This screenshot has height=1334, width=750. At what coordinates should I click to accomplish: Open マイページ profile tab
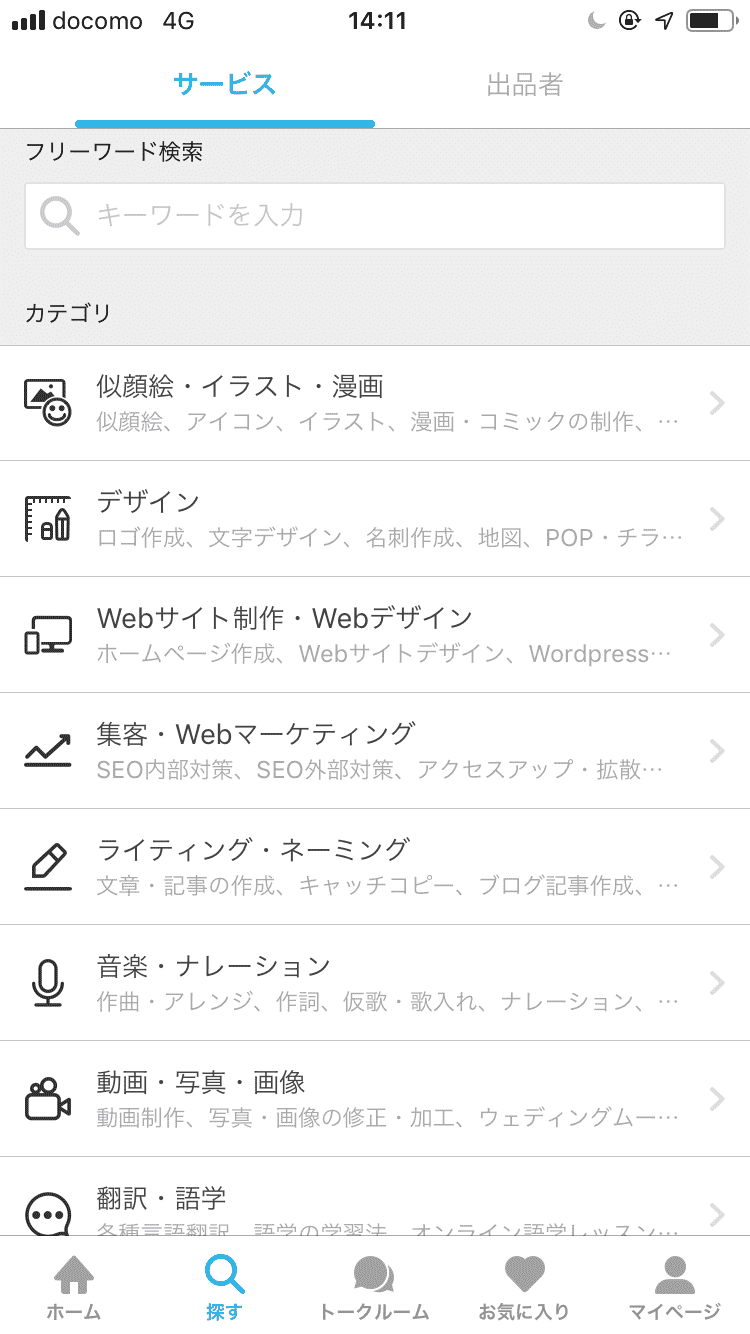coord(674,1288)
